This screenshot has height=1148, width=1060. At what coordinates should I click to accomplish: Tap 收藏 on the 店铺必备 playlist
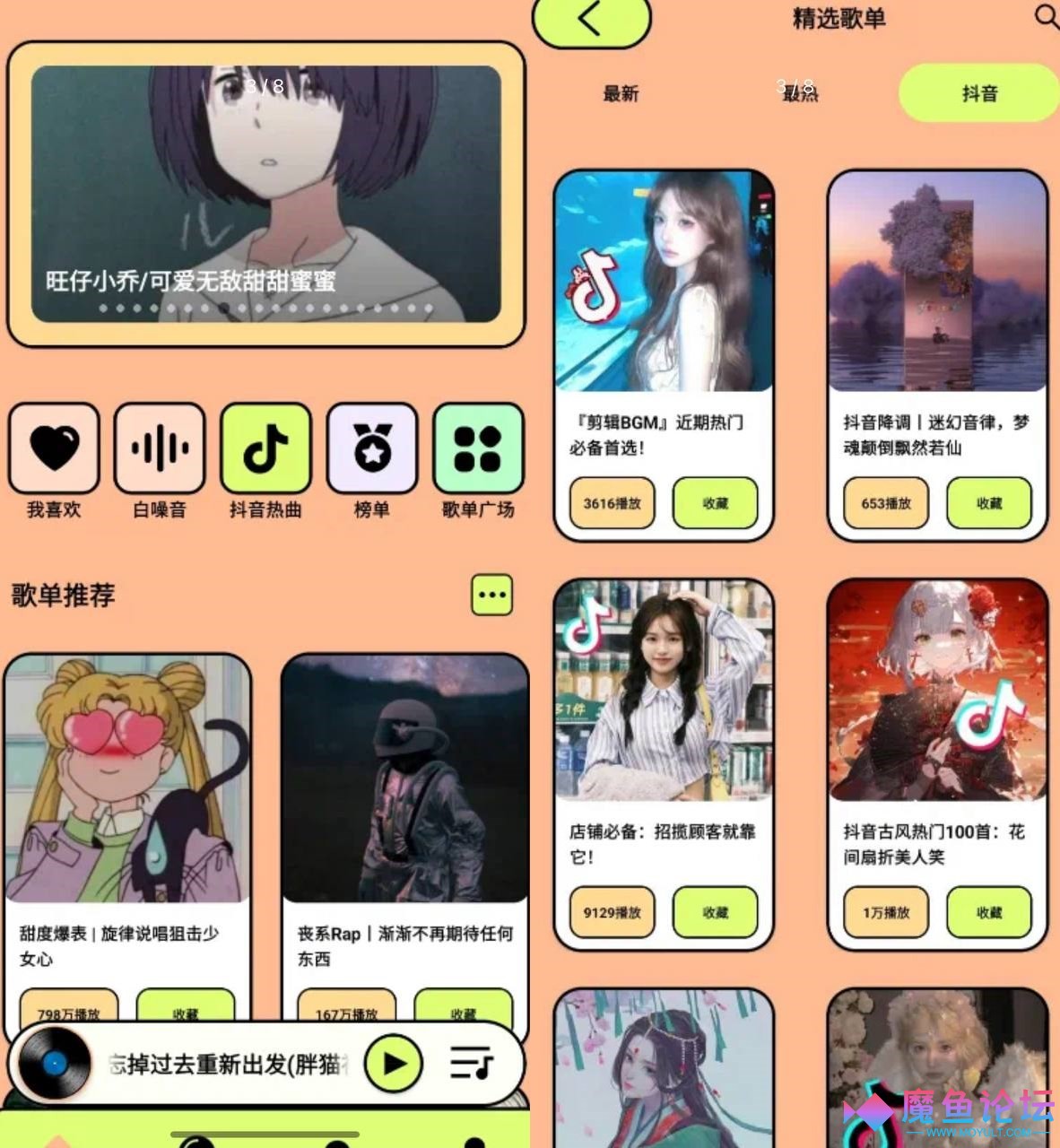(x=715, y=912)
